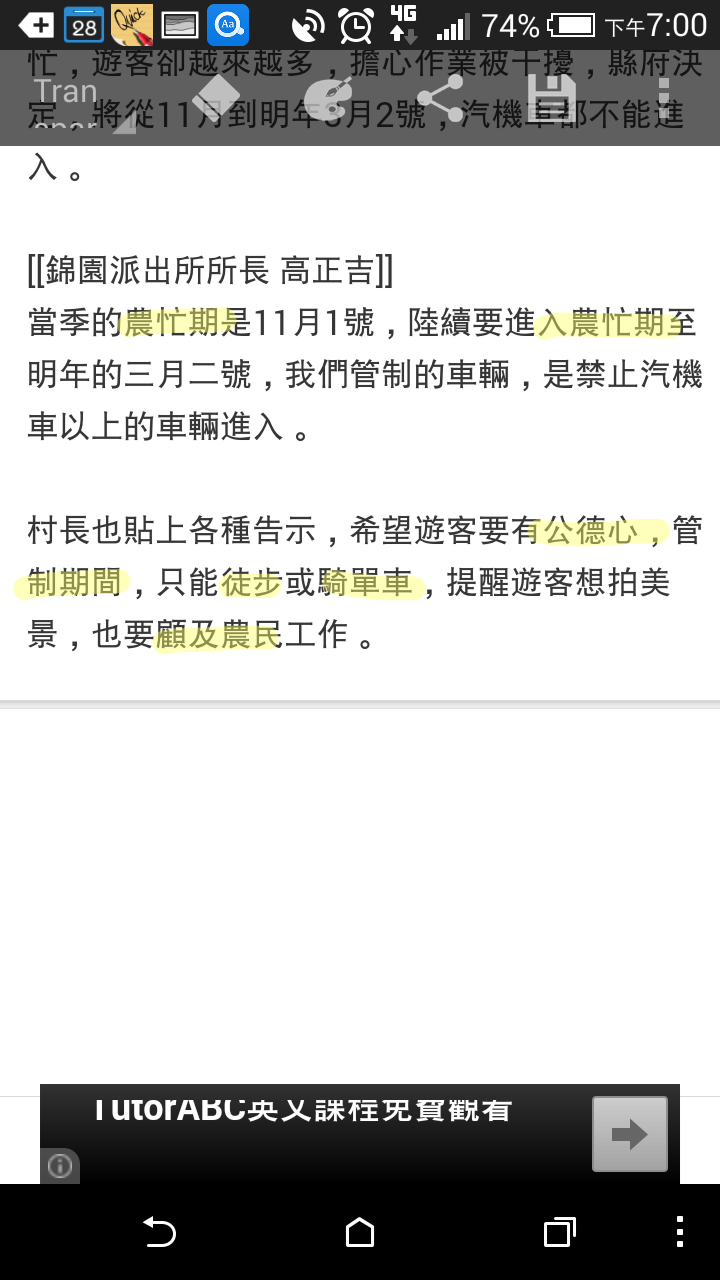Go to the home screen
This screenshot has width=720, height=1280.
click(360, 1232)
